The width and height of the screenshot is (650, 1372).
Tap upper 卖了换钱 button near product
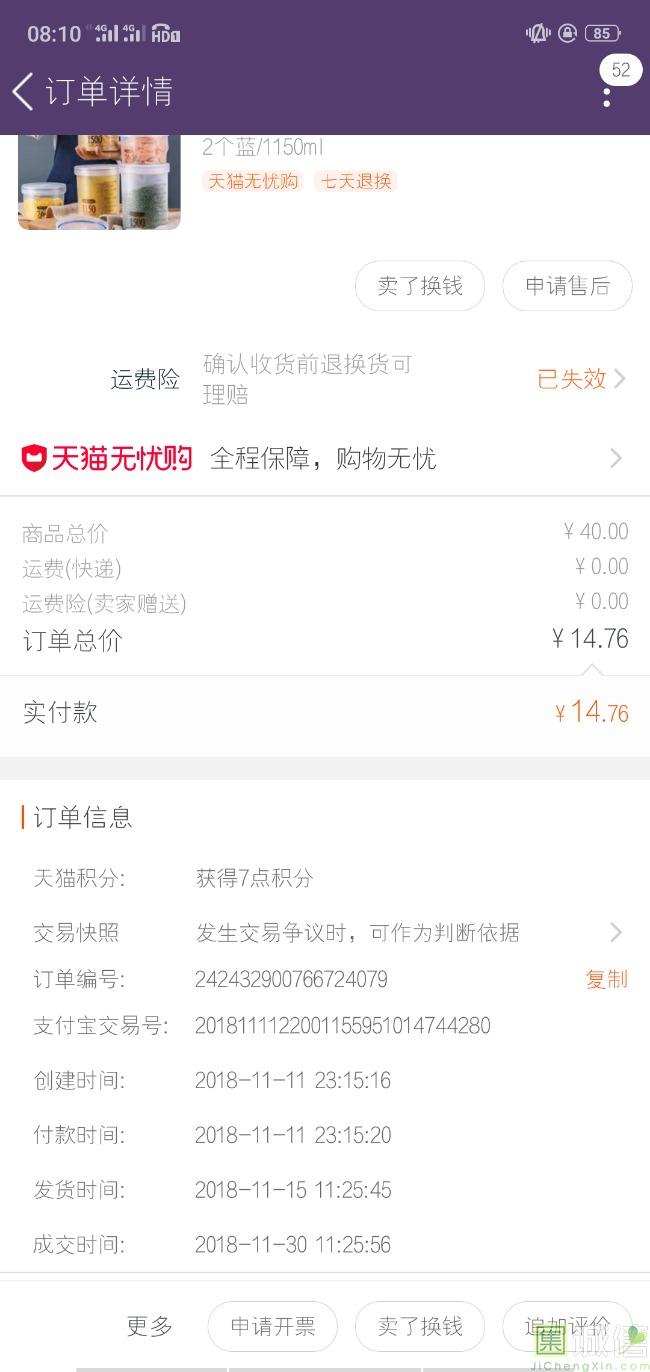coord(419,286)
